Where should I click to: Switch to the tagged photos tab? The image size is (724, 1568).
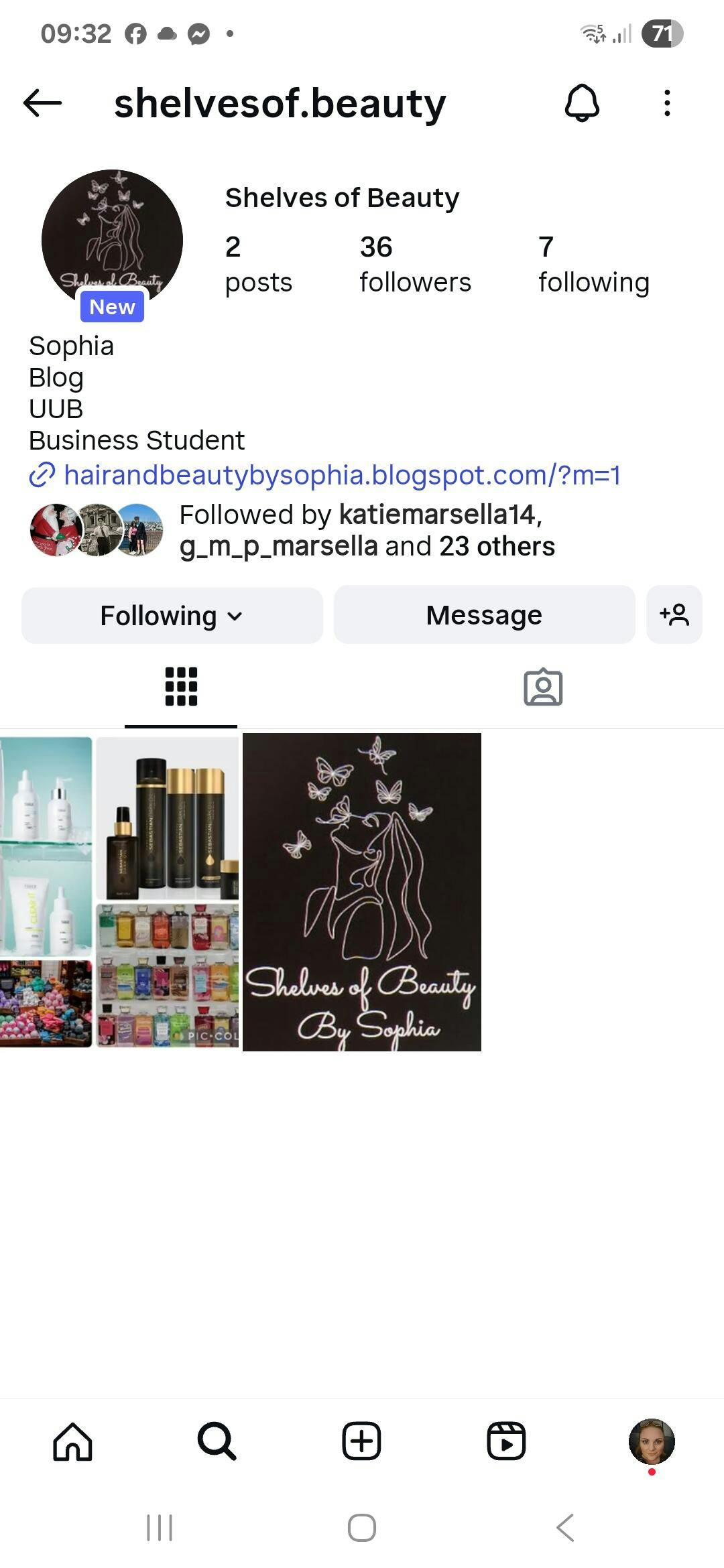[x=542, y=687]
